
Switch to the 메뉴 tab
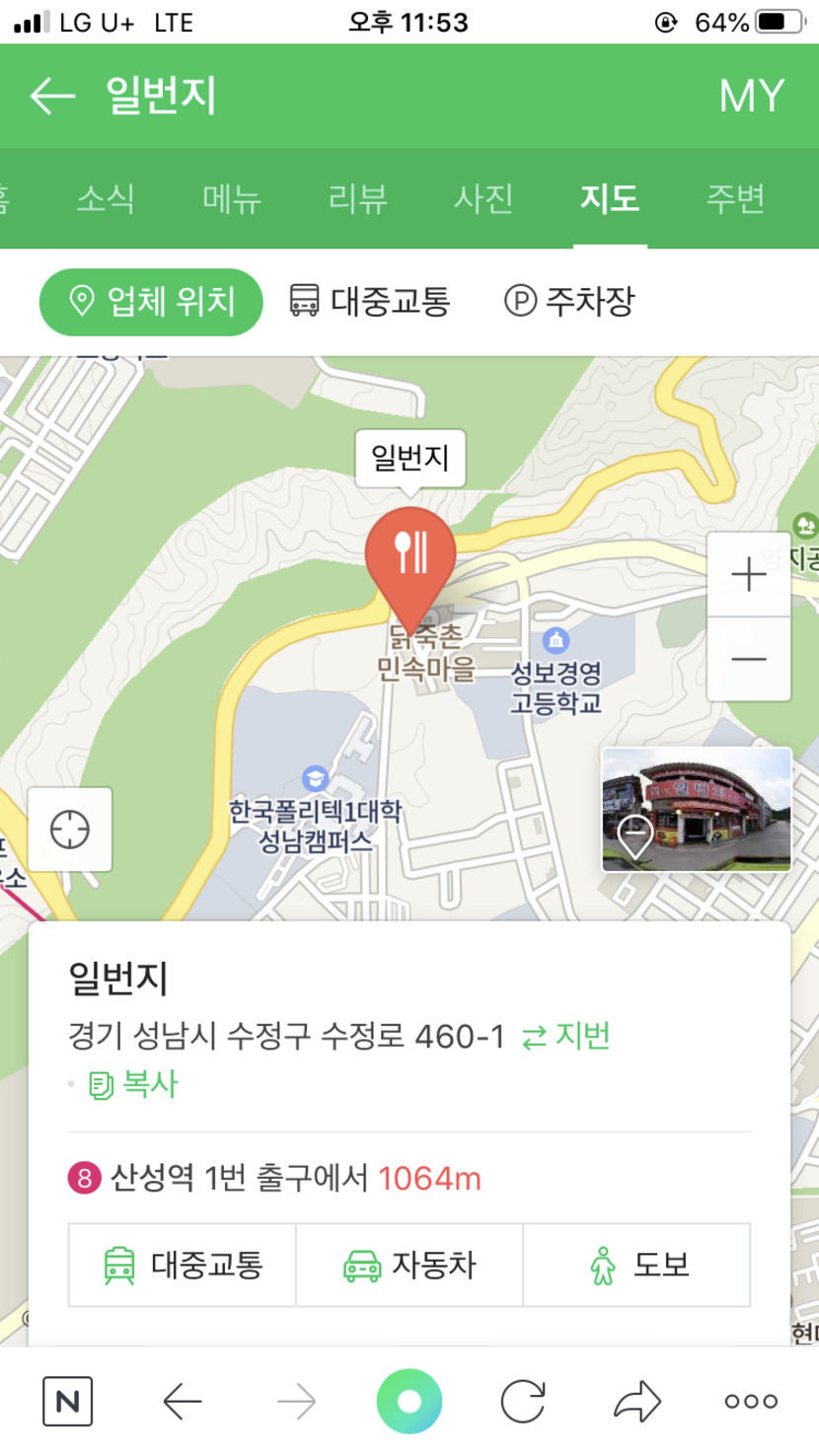pos(232,198)
